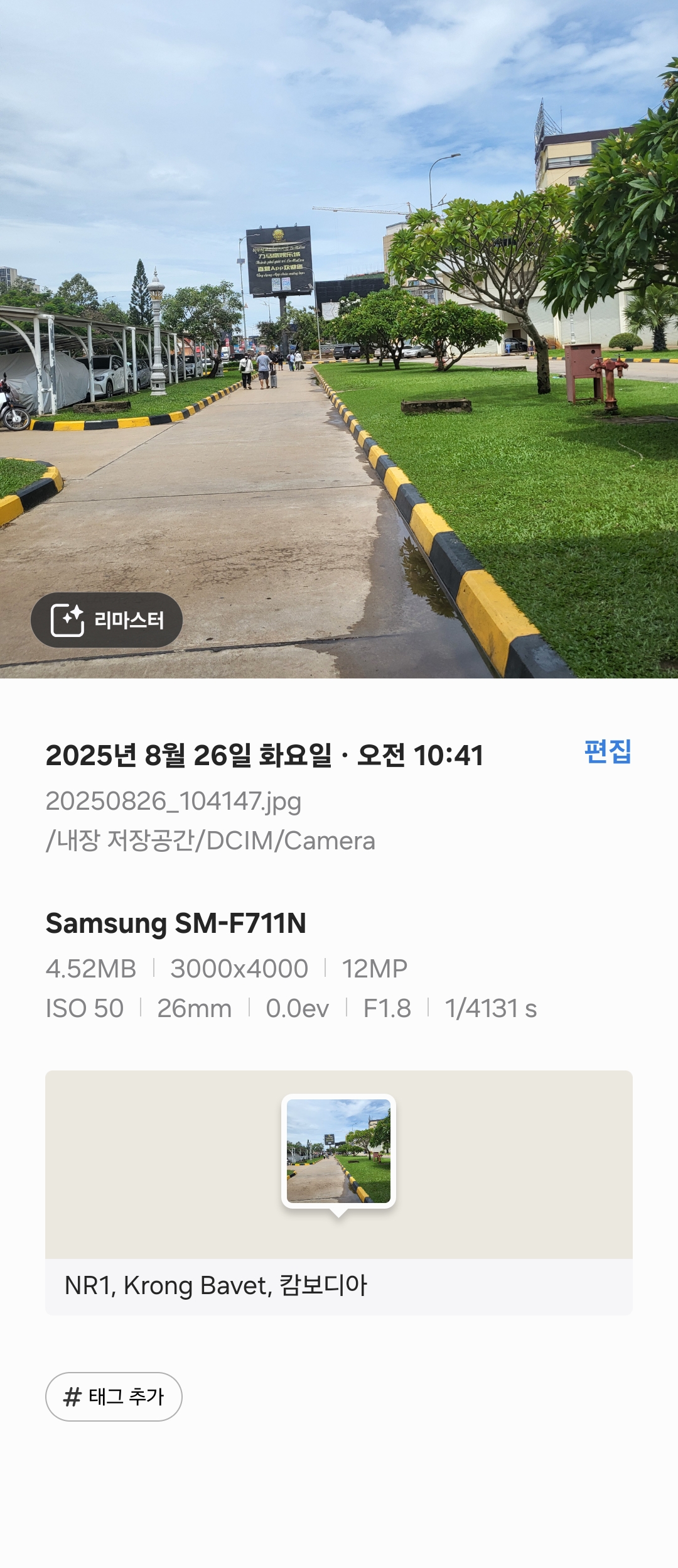Add a tag with 태그 추가
678x1568 pixels.
coord(114,1396)
